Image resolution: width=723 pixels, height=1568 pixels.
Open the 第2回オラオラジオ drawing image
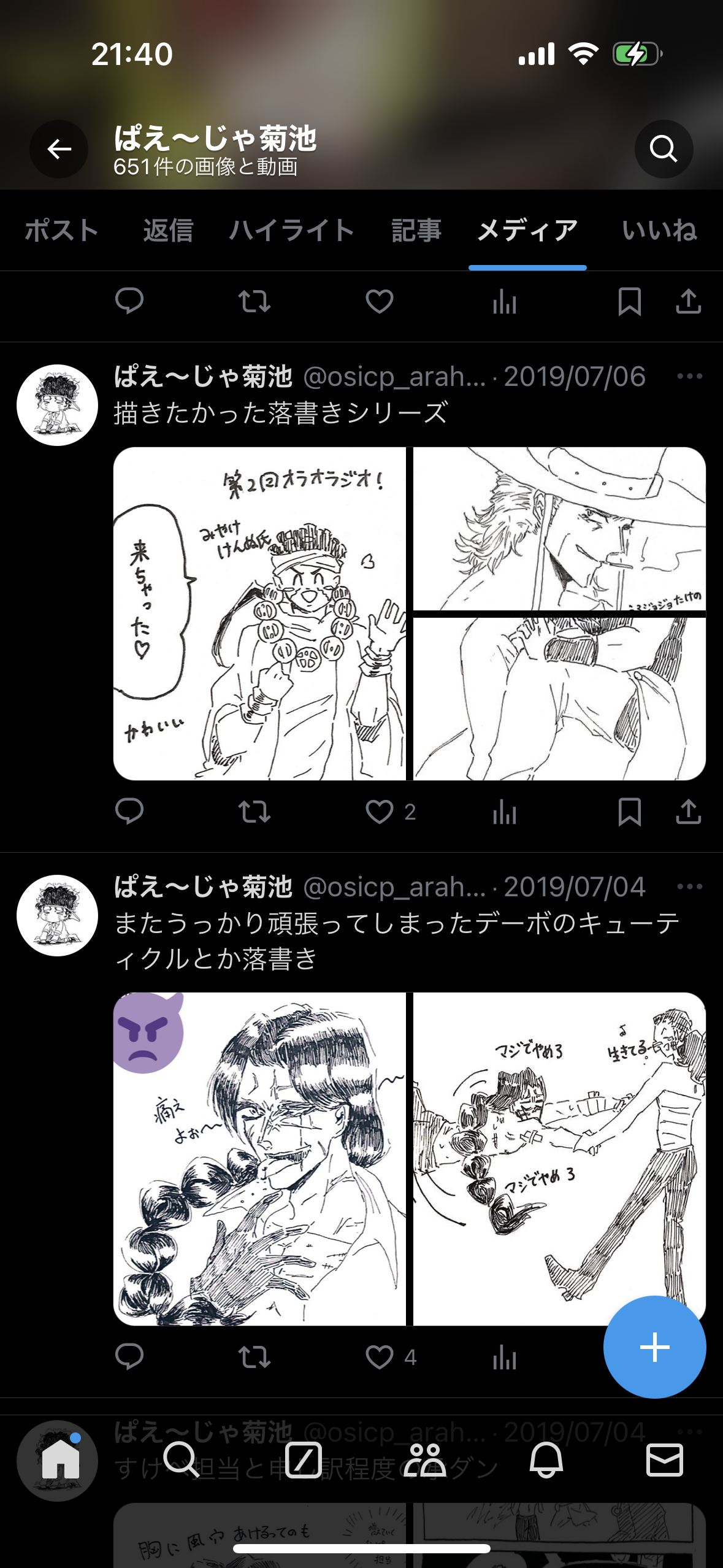pyautogui.click(x=259, y=613)
